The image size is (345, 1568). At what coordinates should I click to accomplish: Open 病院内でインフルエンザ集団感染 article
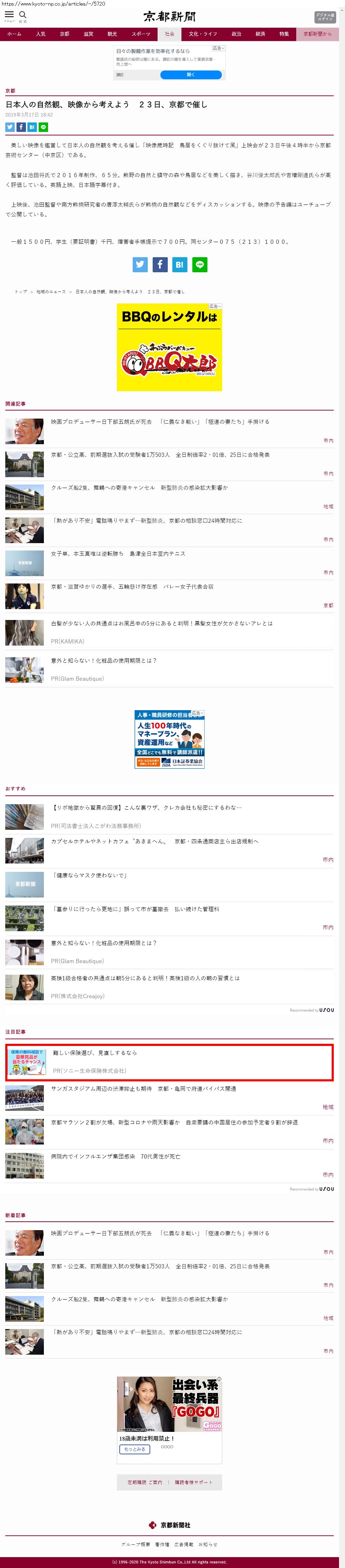click(x=115, y=1156)
